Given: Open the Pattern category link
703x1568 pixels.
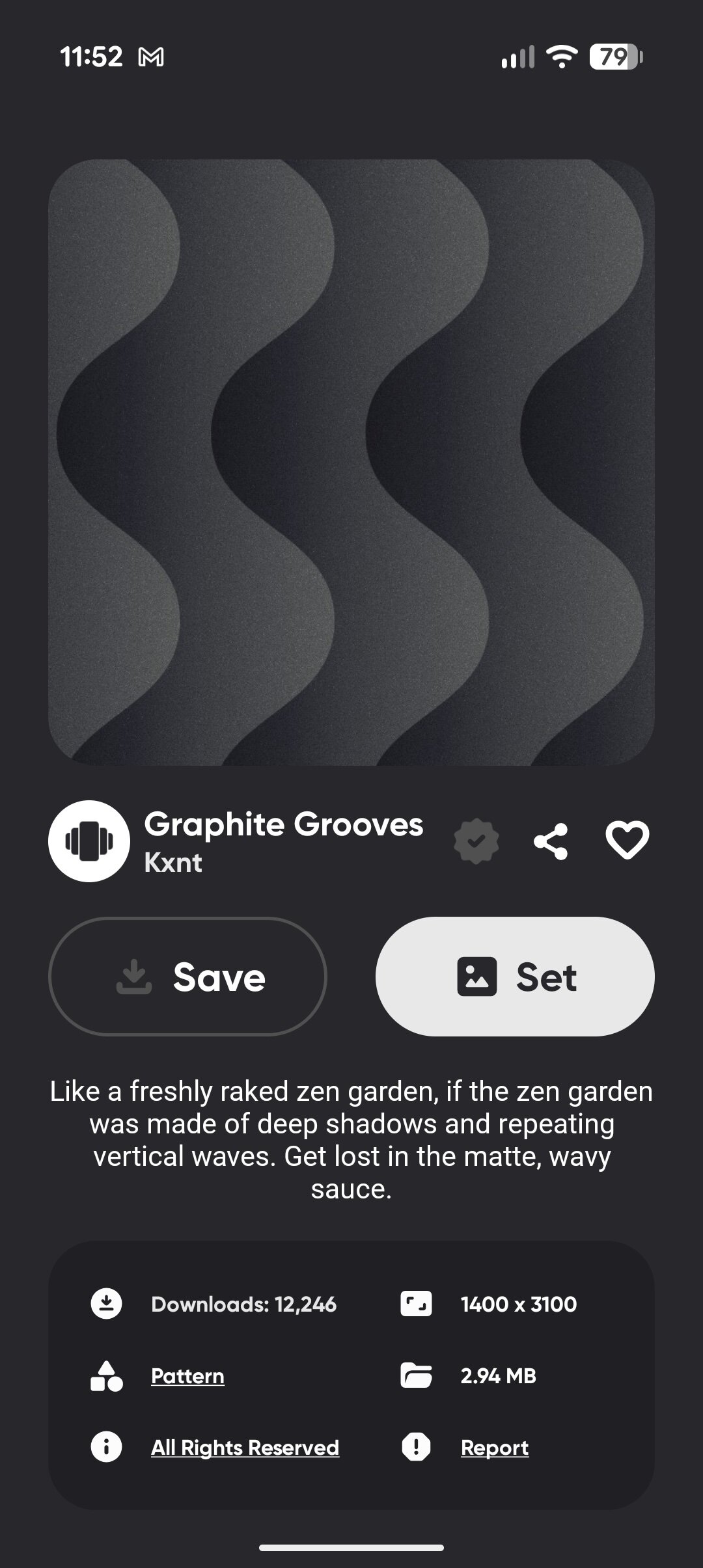Looking at the screenshot, I should tap(187, 1375).
